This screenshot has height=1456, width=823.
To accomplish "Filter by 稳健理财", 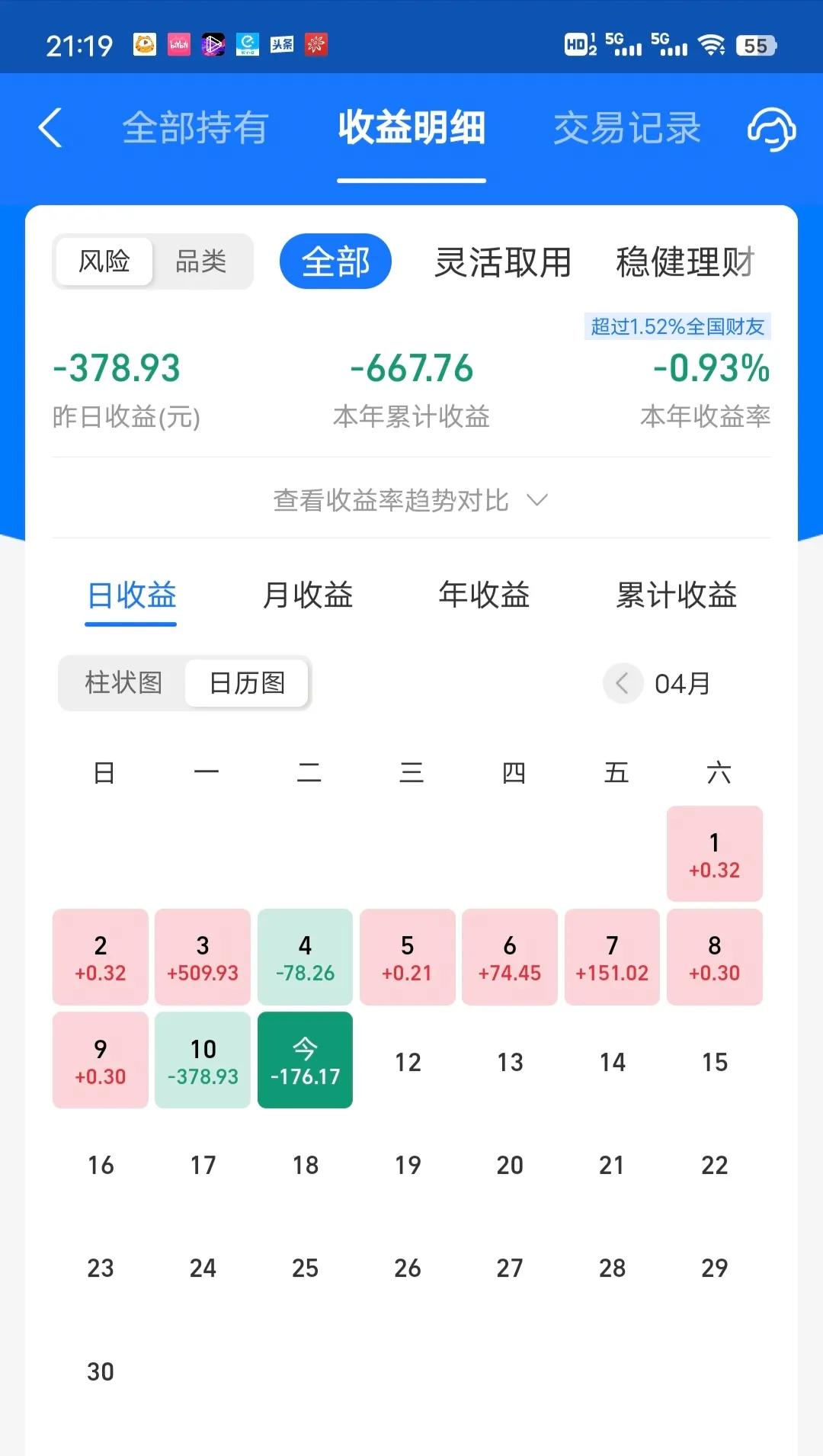I will [685, 261].
